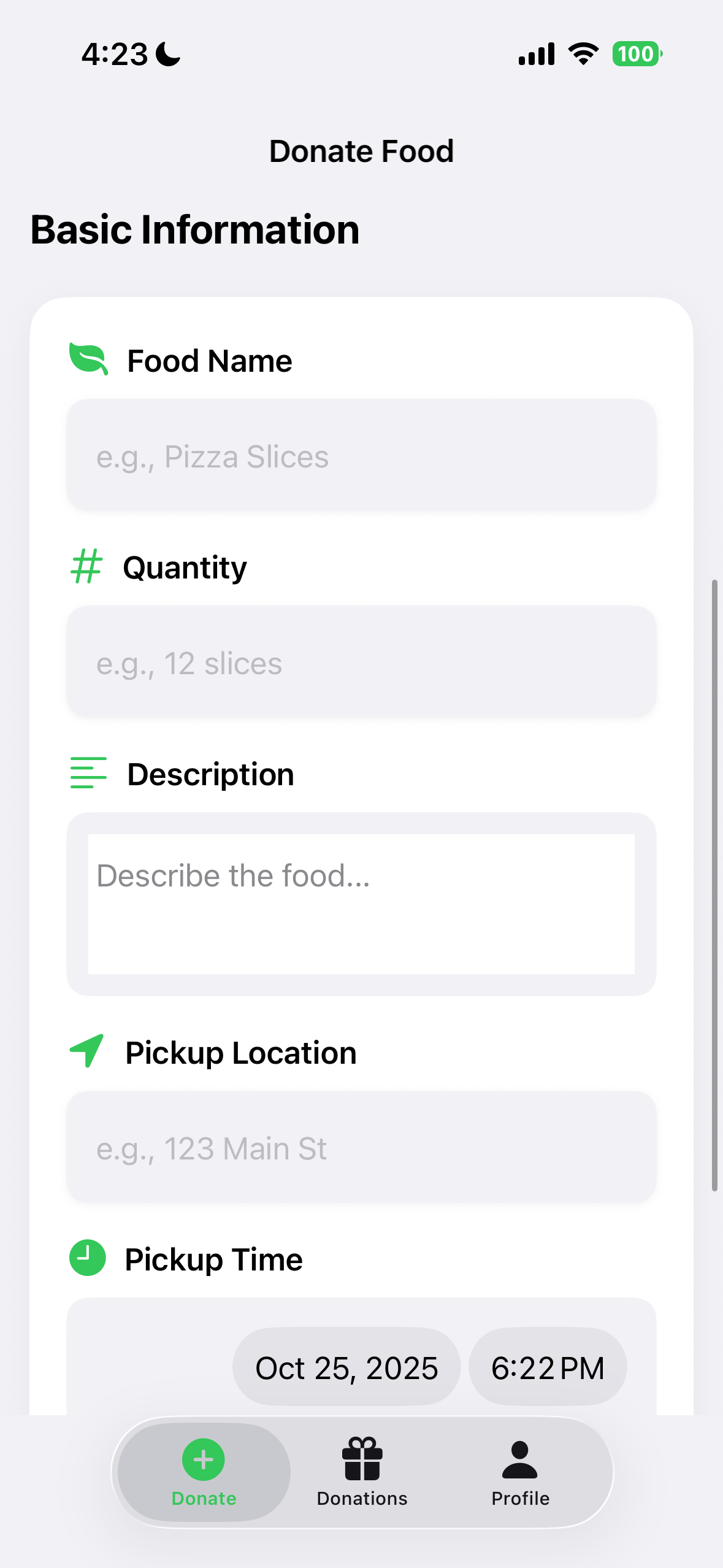Change the 6:22 PM pickup time
The height and width of the screenshot is (1568, 723).
547,1367
